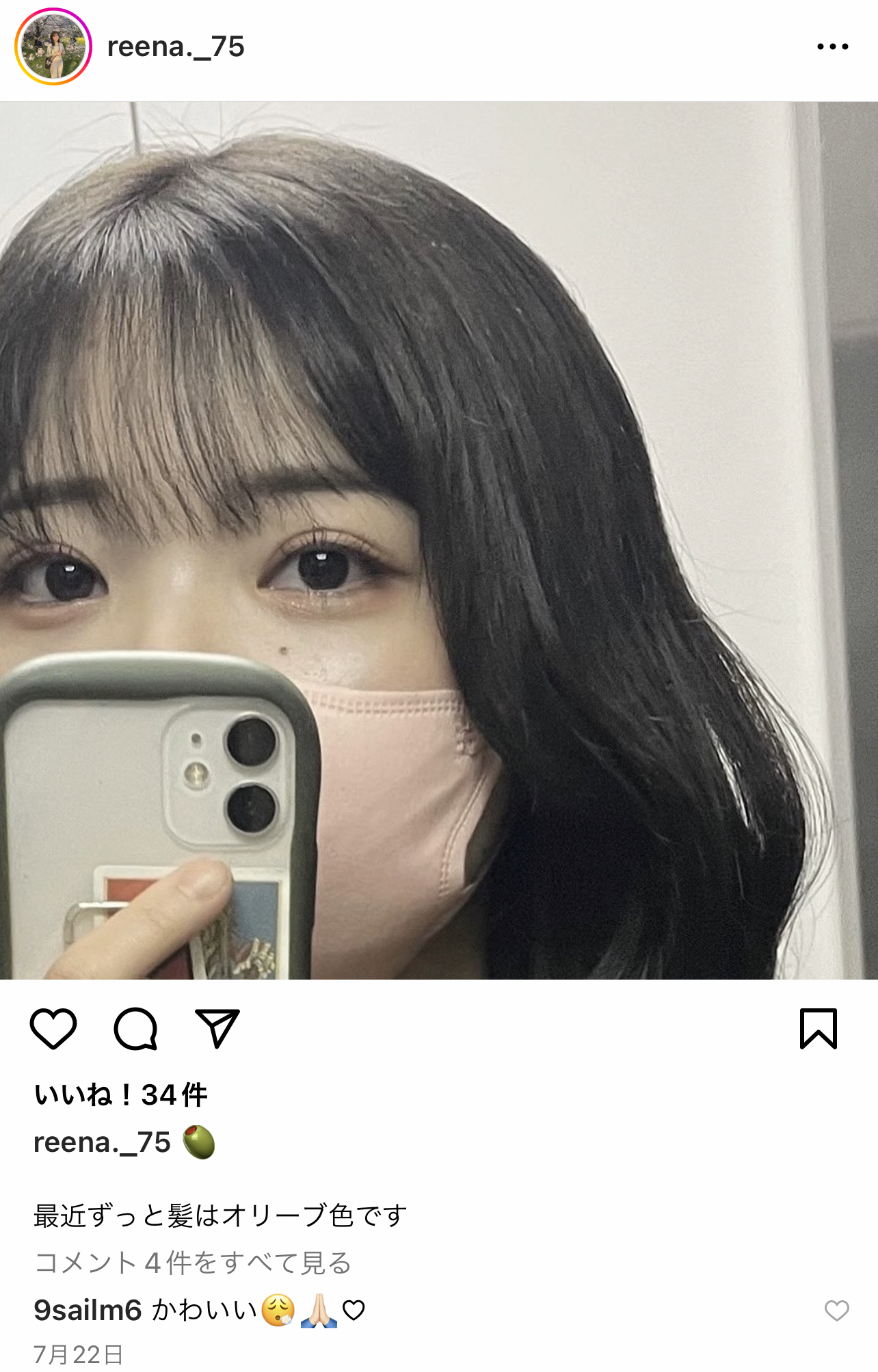The image size is (878, 1372).
Task: Open reena._75 profile from header username
Action: pyautogui.click(x=176, y=46)
